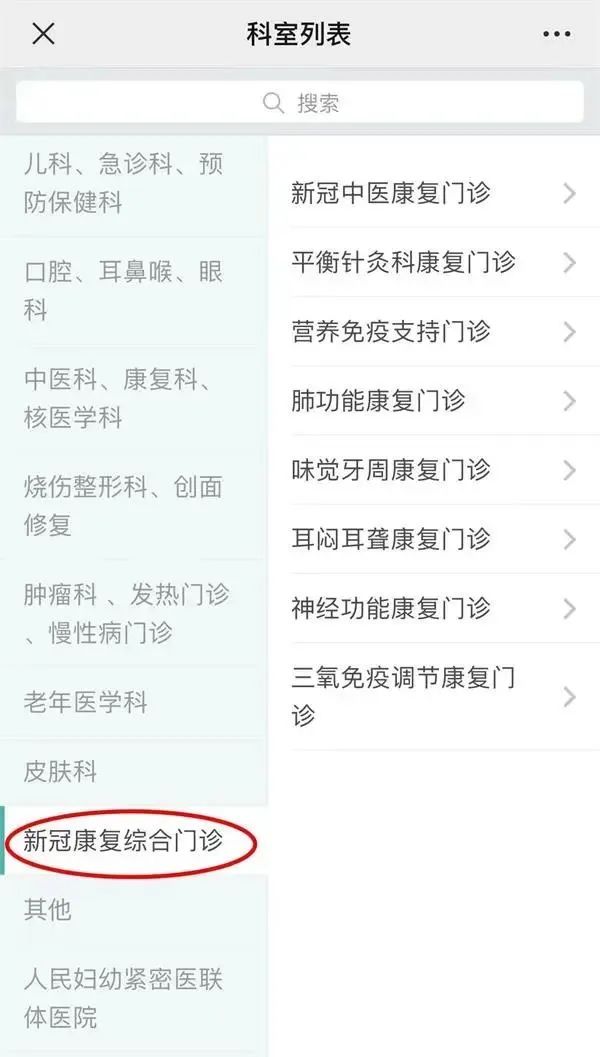Image resolution: width=600 pixels, height=1057 pixels.
Task: Open the three-dot overflow menu
Action: pos(556,34)
